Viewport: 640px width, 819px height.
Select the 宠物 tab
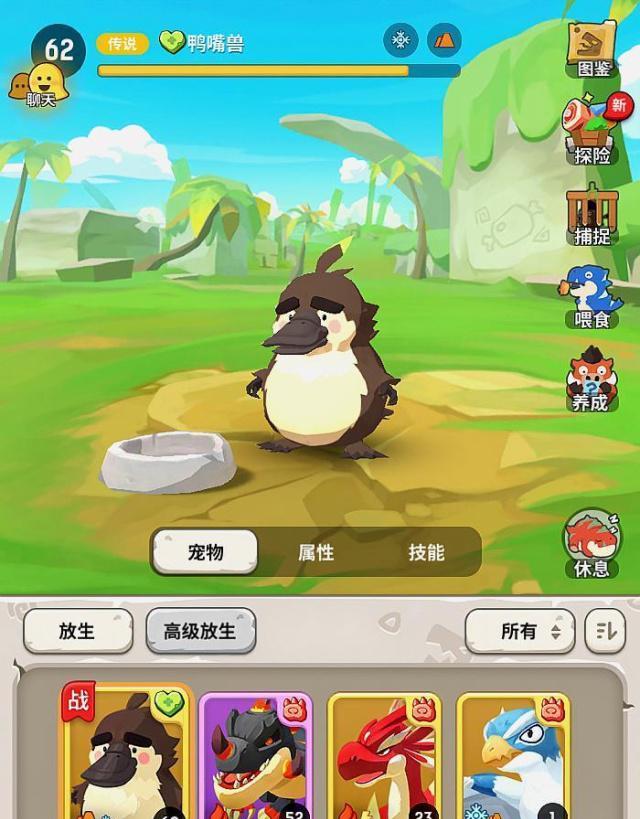[x=205, y=552]
